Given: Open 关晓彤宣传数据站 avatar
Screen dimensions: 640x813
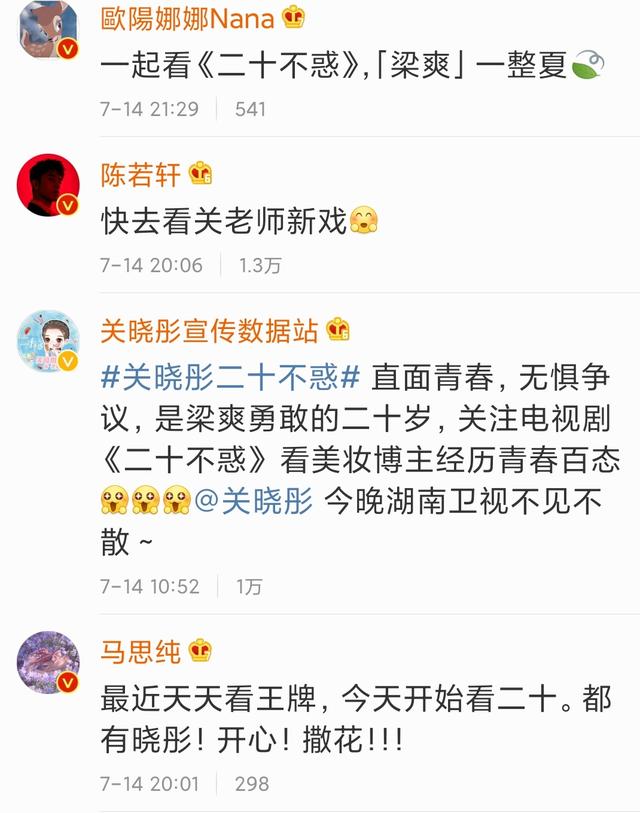Looking at the screenshot, I should (x=48, y=342).
